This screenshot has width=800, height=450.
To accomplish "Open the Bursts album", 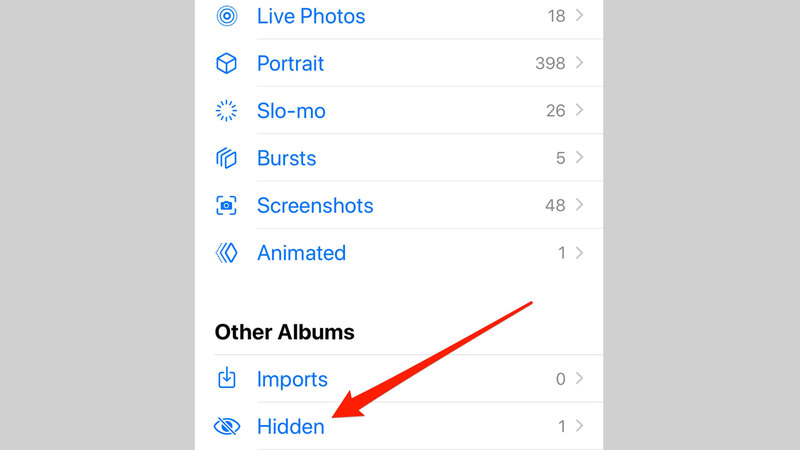I will pos(287,158).
